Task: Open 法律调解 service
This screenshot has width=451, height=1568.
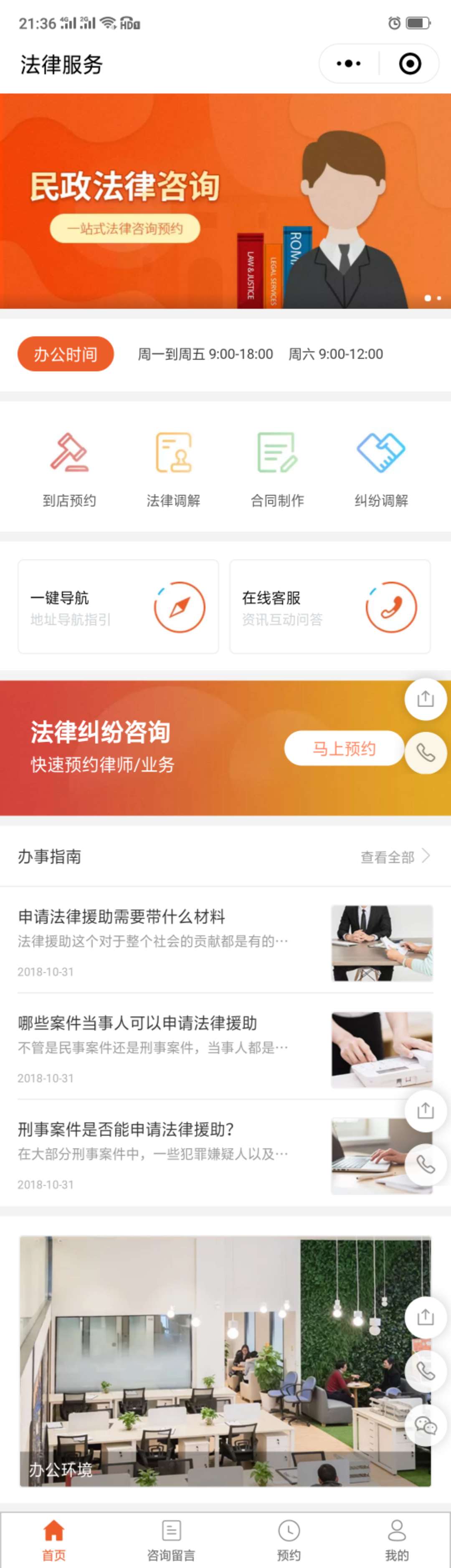Action: [x=173, y=468]
